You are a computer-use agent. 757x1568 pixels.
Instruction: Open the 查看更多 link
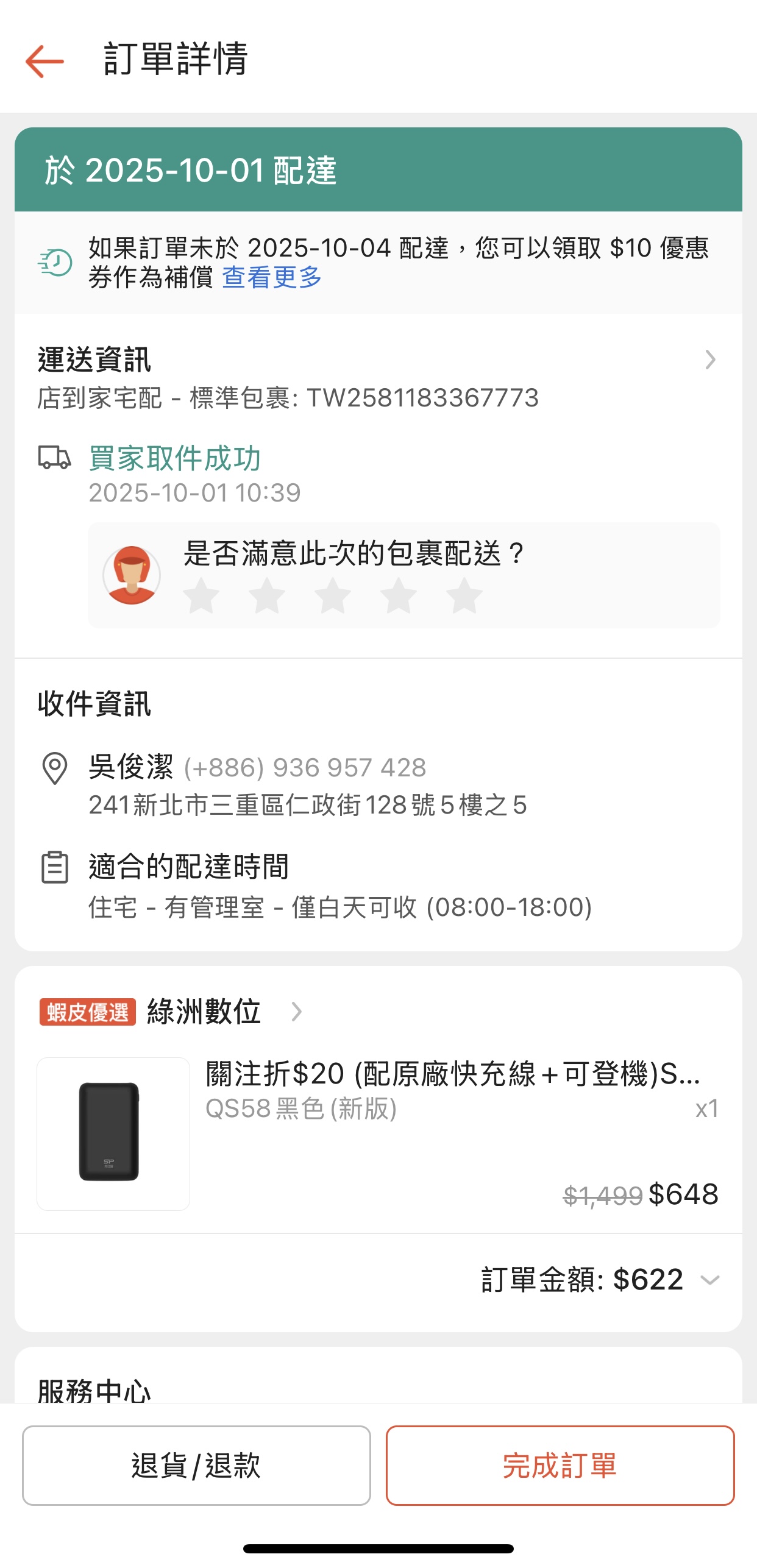271,278
